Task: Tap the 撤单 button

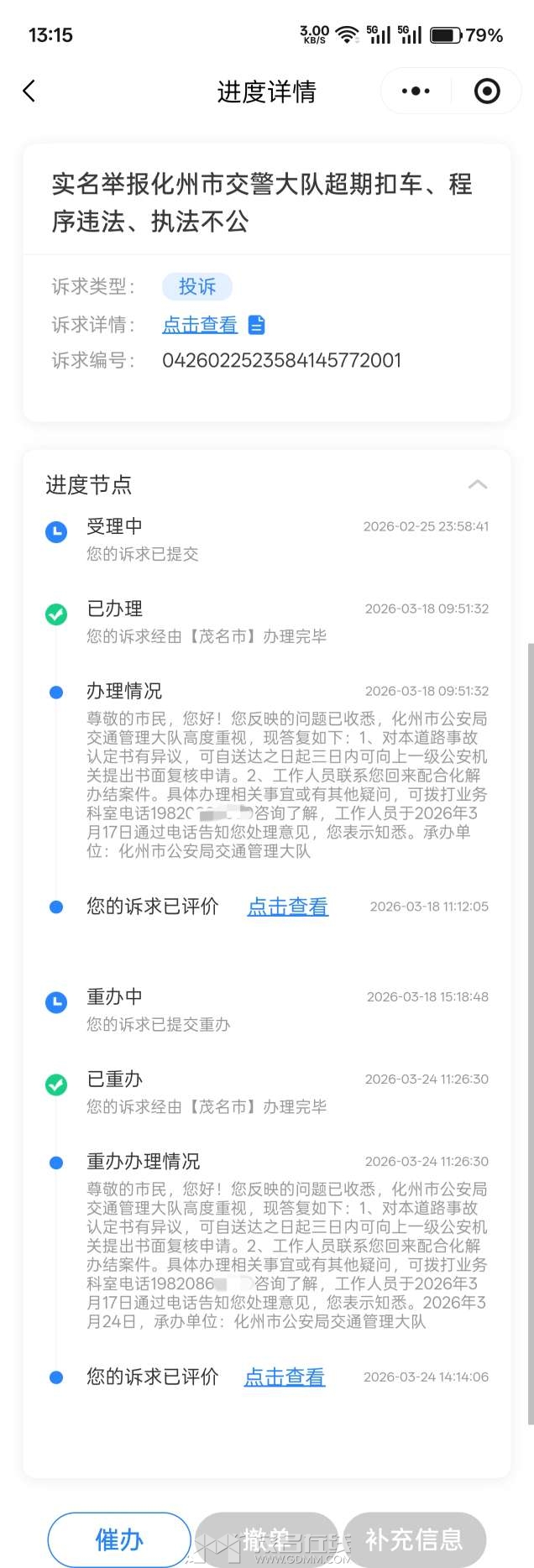Action: 267,1539
